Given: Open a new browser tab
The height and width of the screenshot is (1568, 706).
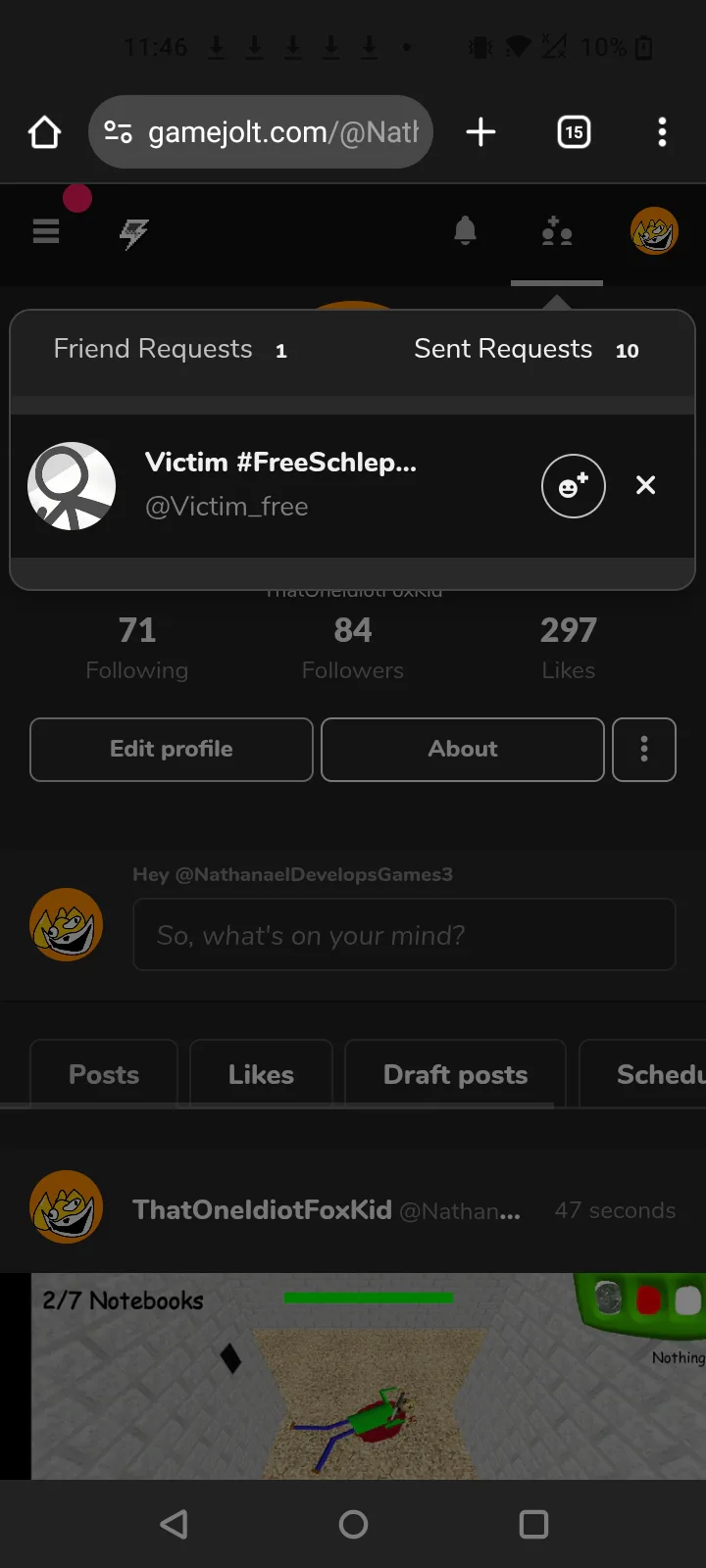Looking at the screenshot, I should (x=480, y=132).
